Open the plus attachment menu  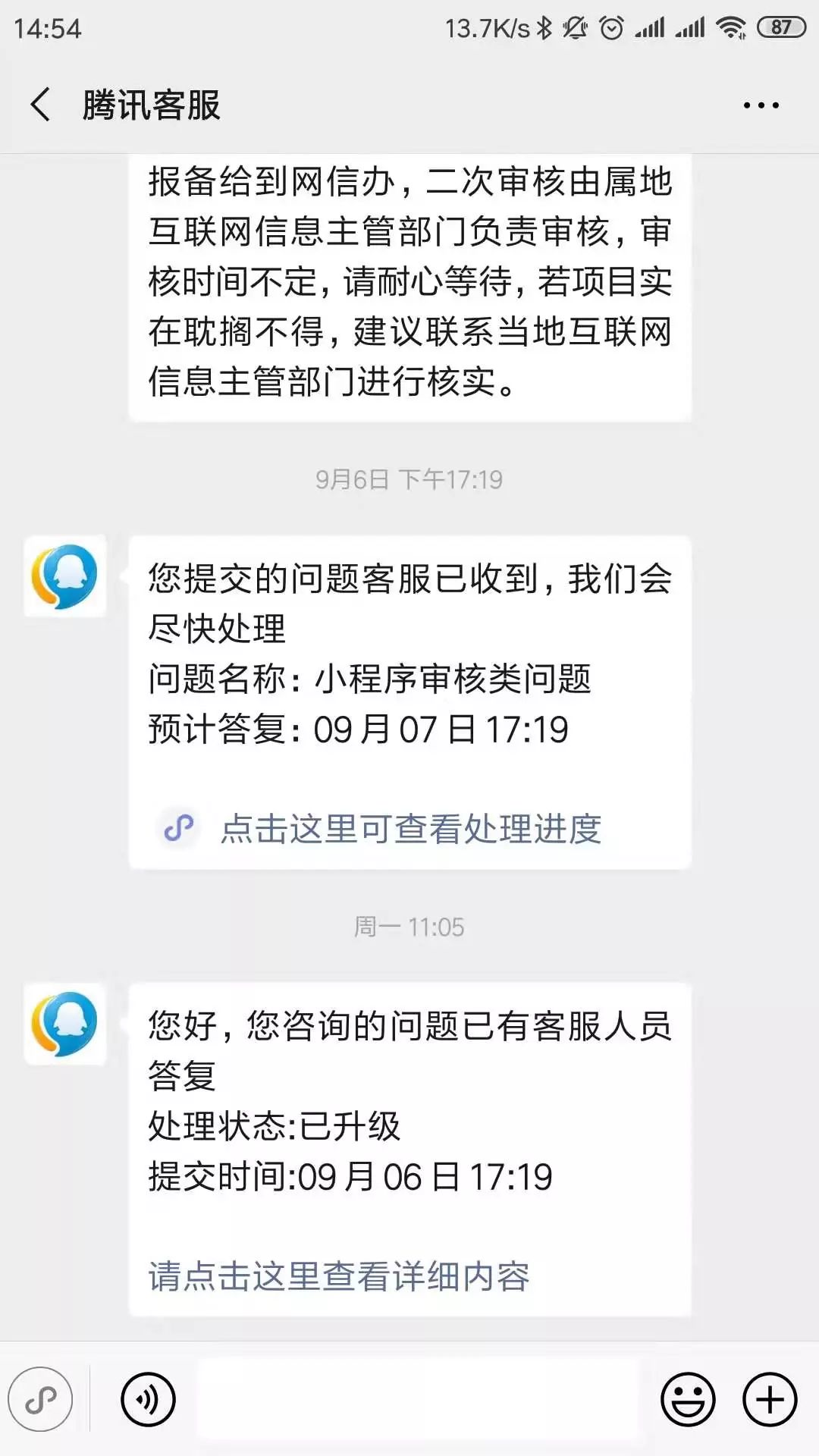pyautogui.click(x=770, y=1400)
